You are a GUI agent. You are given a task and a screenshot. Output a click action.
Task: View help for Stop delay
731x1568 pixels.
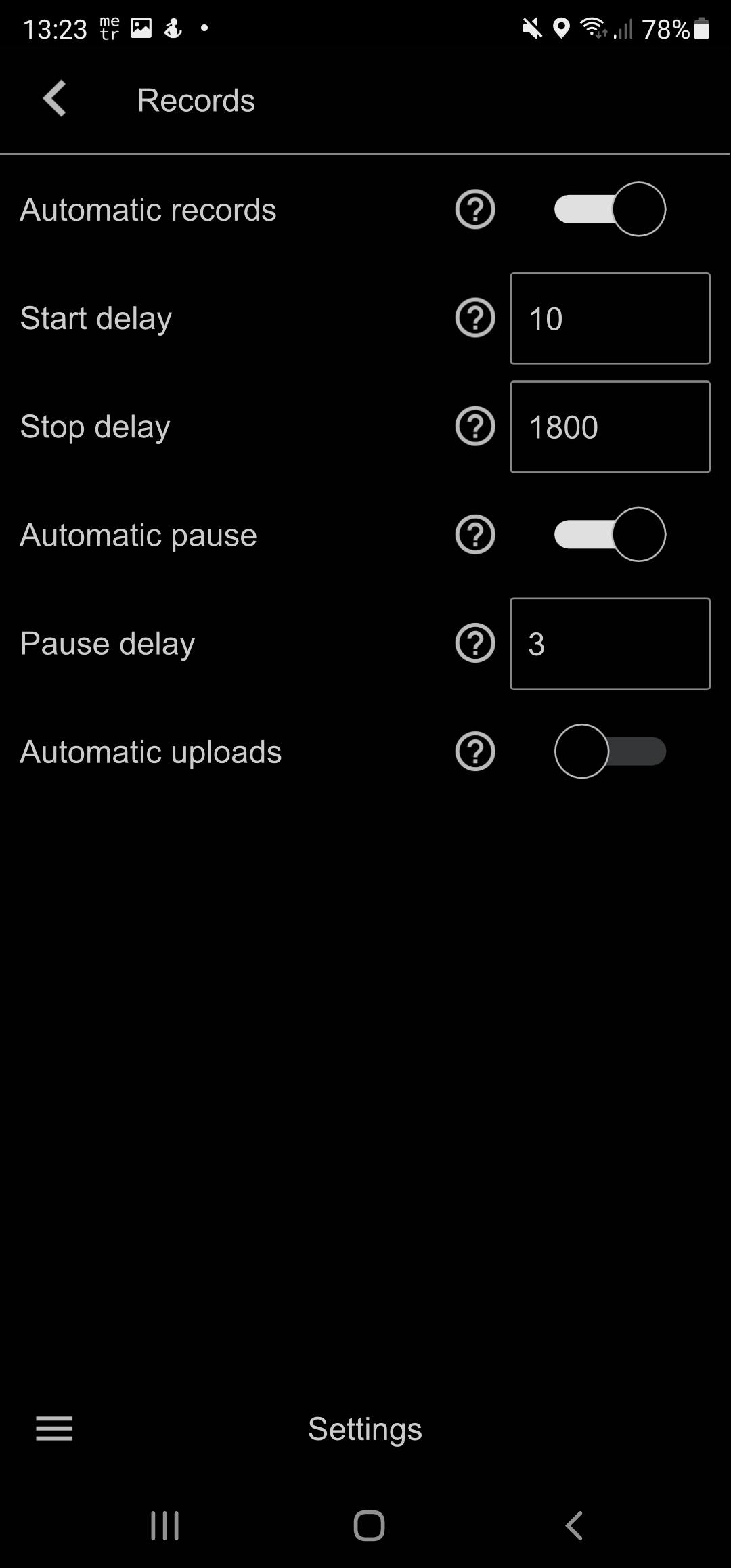click(475, 426)
